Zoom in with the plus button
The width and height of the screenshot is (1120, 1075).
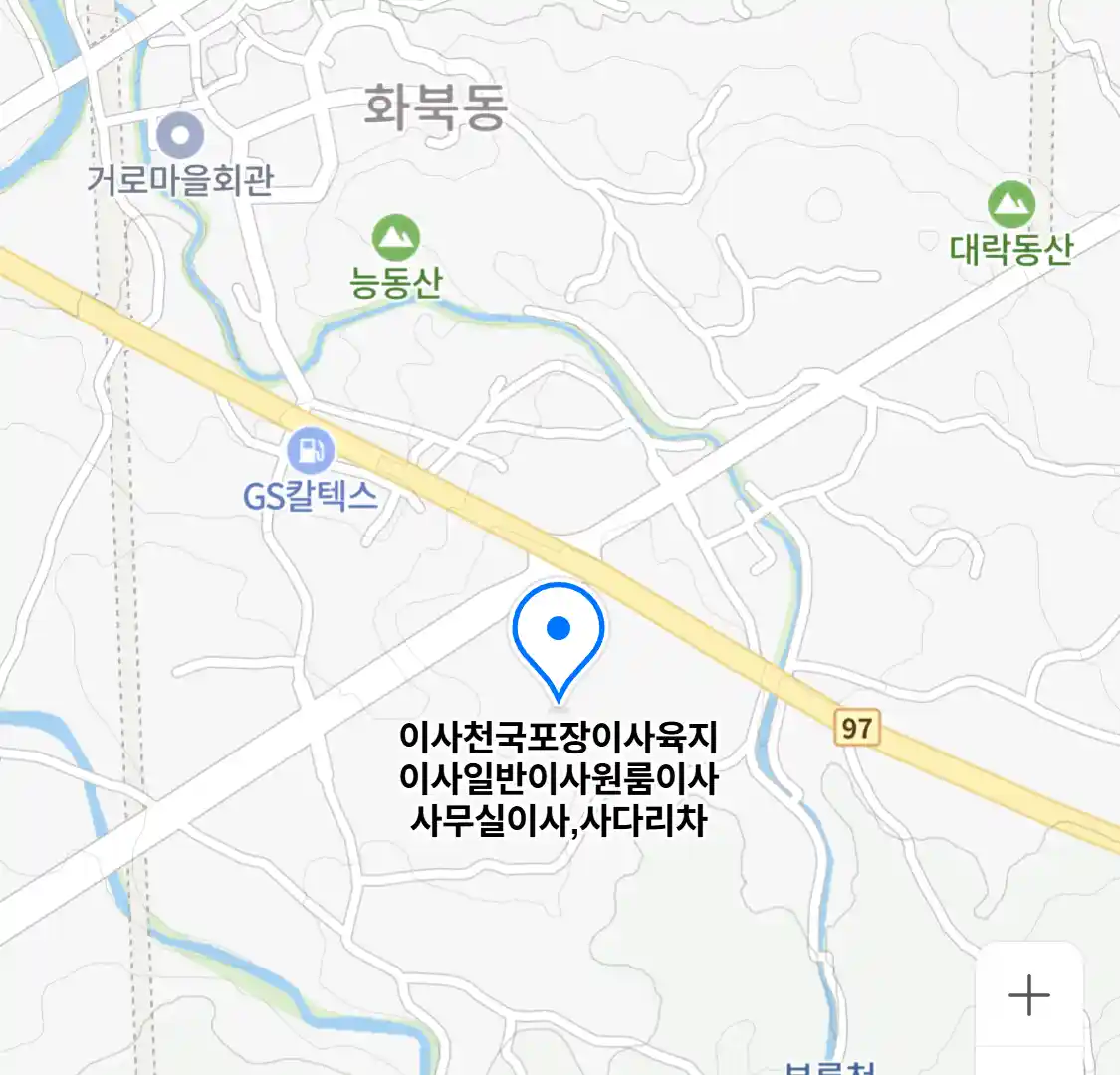click(x=1028, y=994)
